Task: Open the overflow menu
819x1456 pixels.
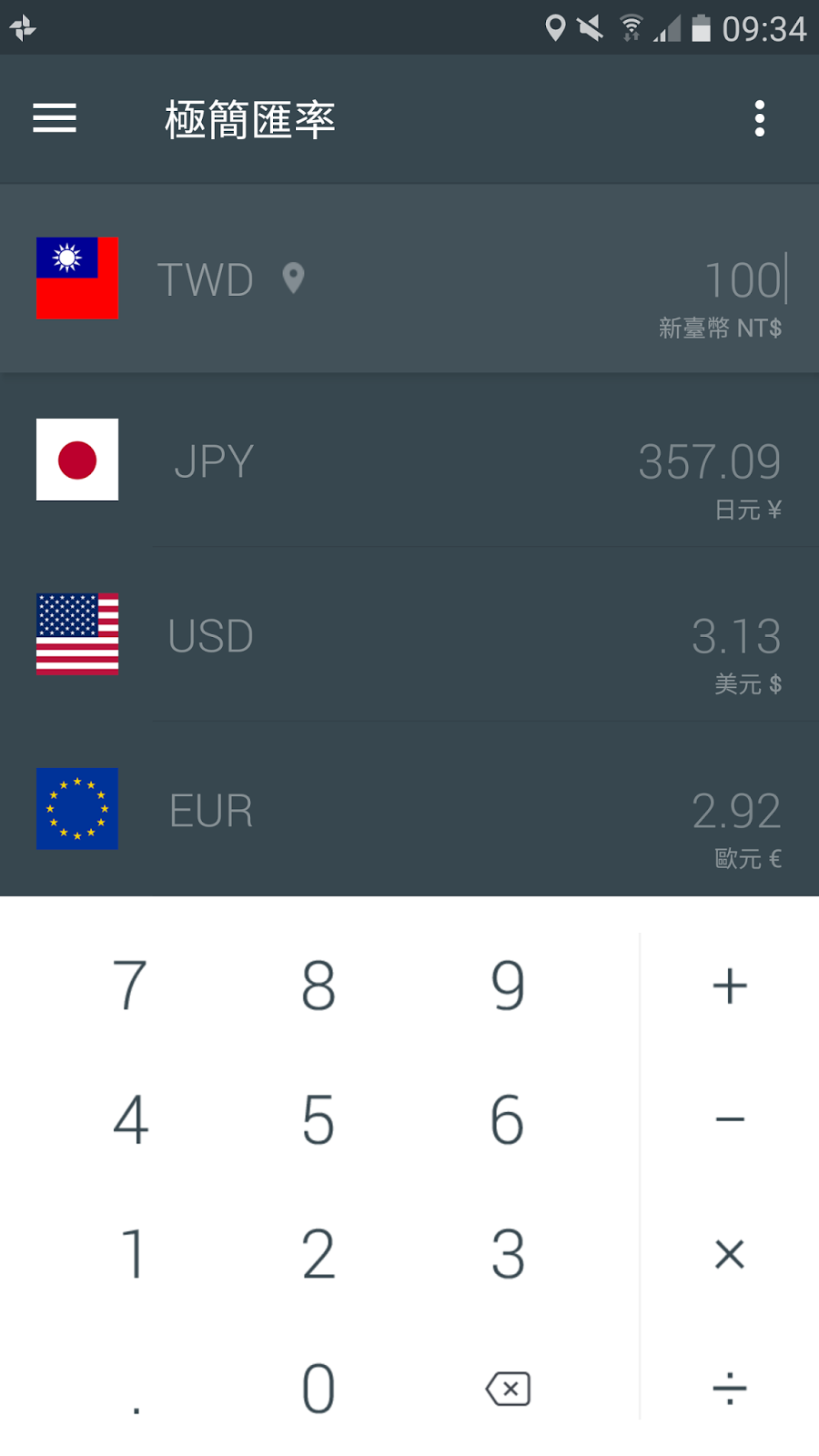Action: (760, 118)
